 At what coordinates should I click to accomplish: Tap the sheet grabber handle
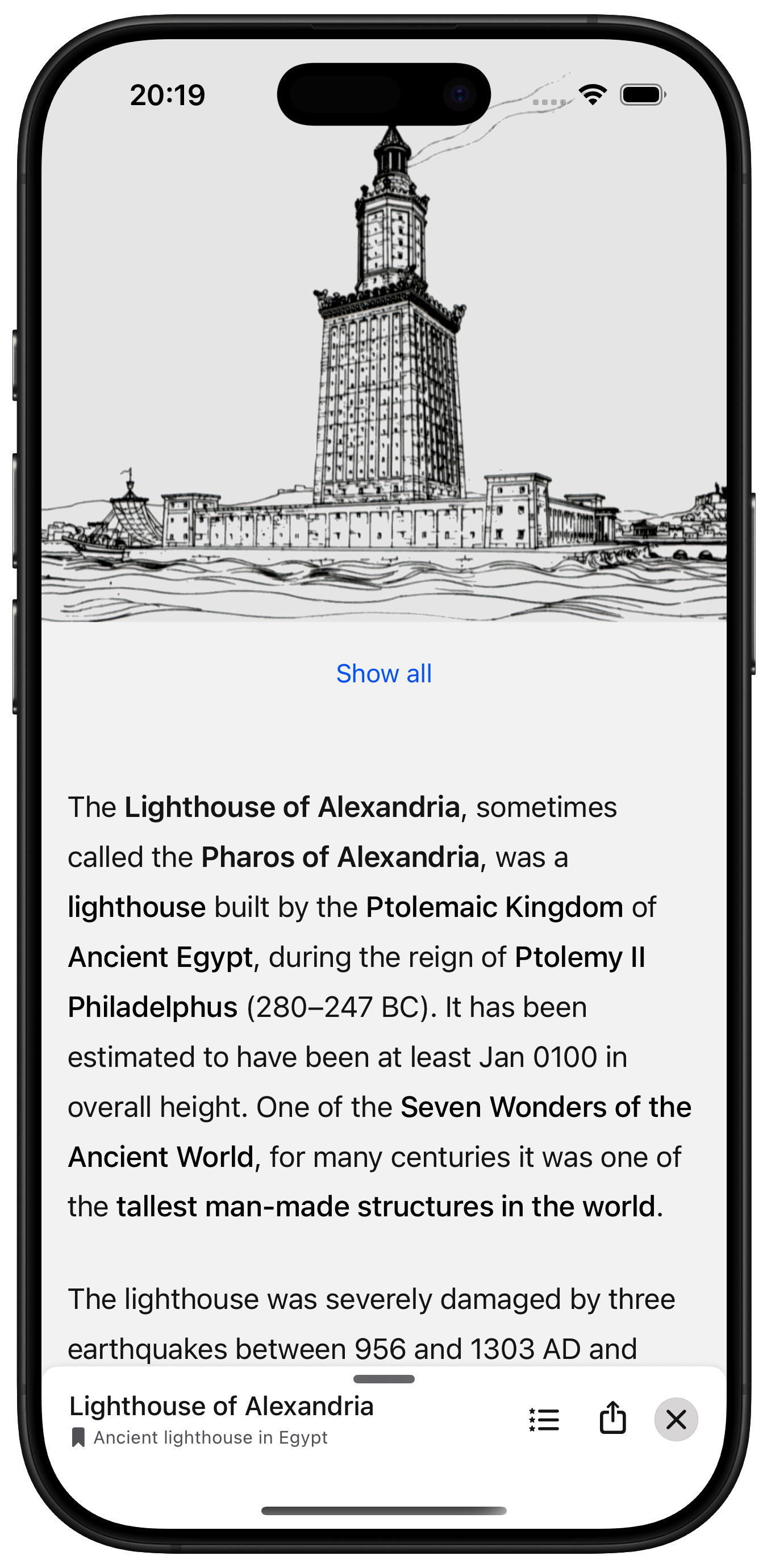[383, 1379]
